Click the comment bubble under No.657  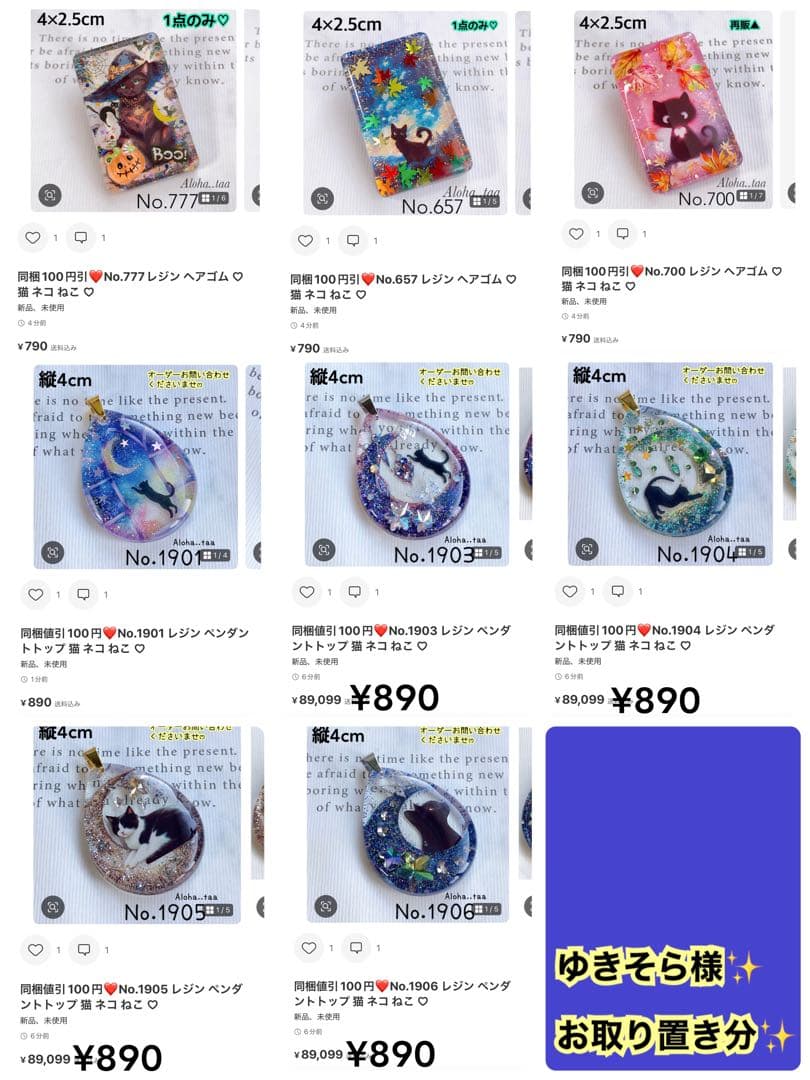pyautogui.click(x=355, y=238)
